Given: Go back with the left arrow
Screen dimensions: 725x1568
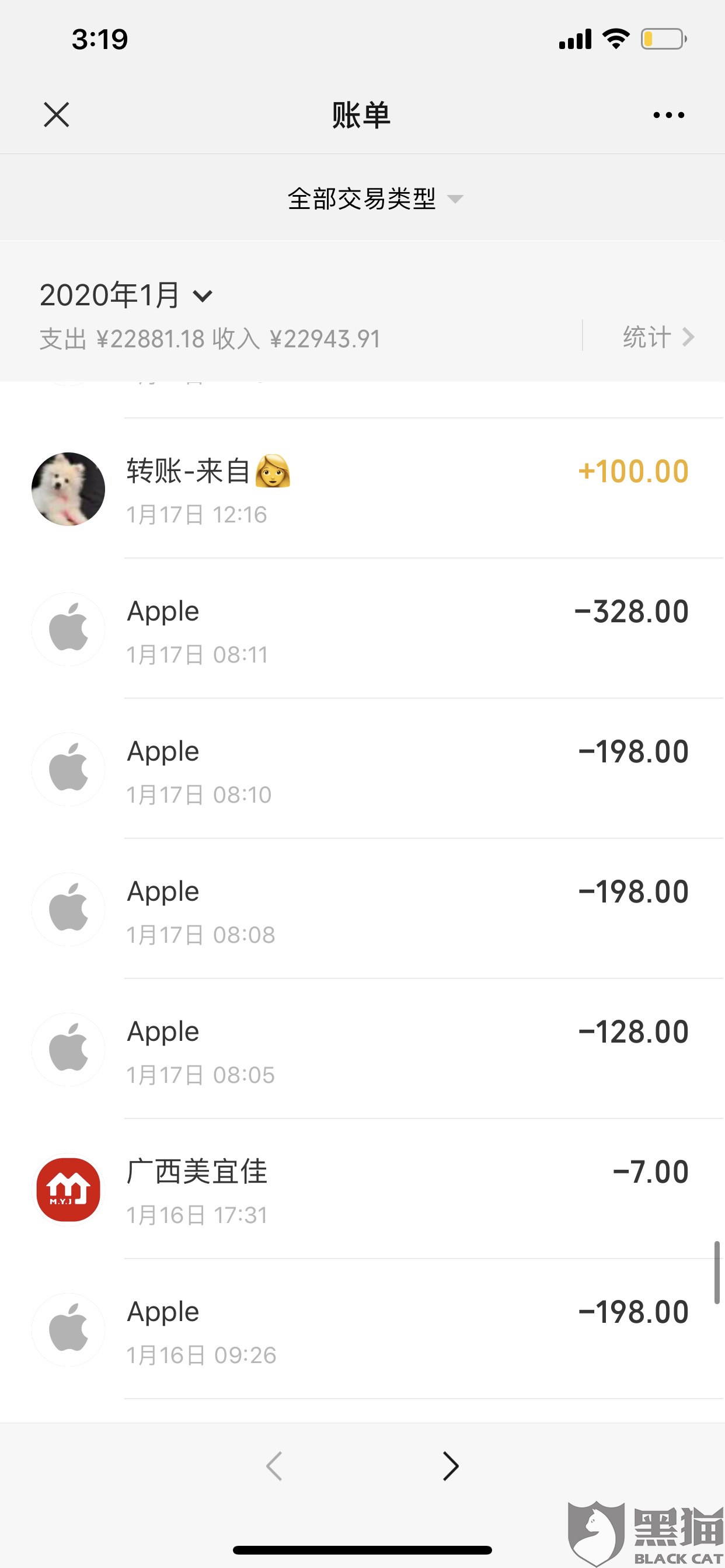Looking at the screenshot, I should point(274,1466).
